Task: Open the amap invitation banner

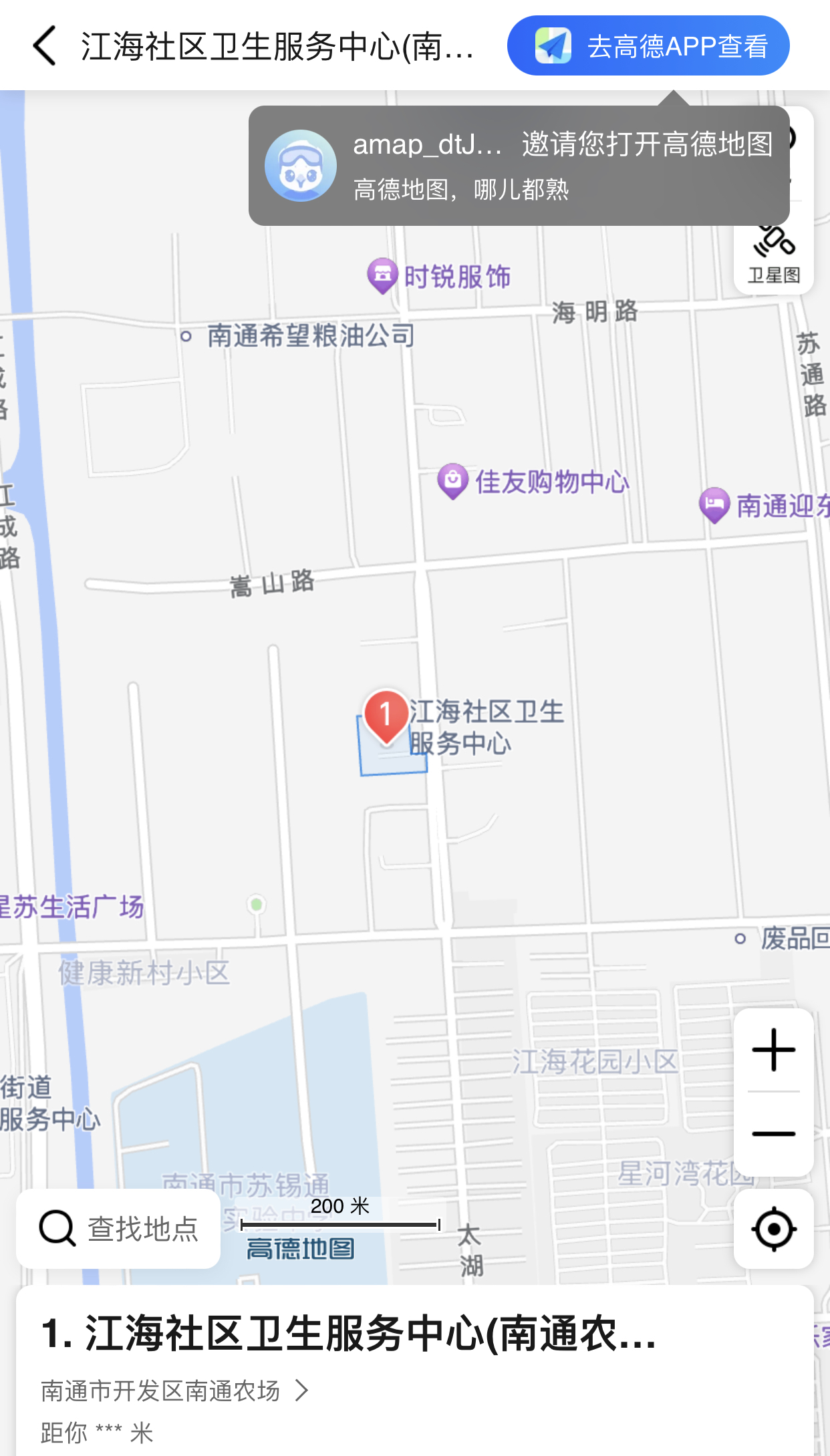Action: click(518, 166)
